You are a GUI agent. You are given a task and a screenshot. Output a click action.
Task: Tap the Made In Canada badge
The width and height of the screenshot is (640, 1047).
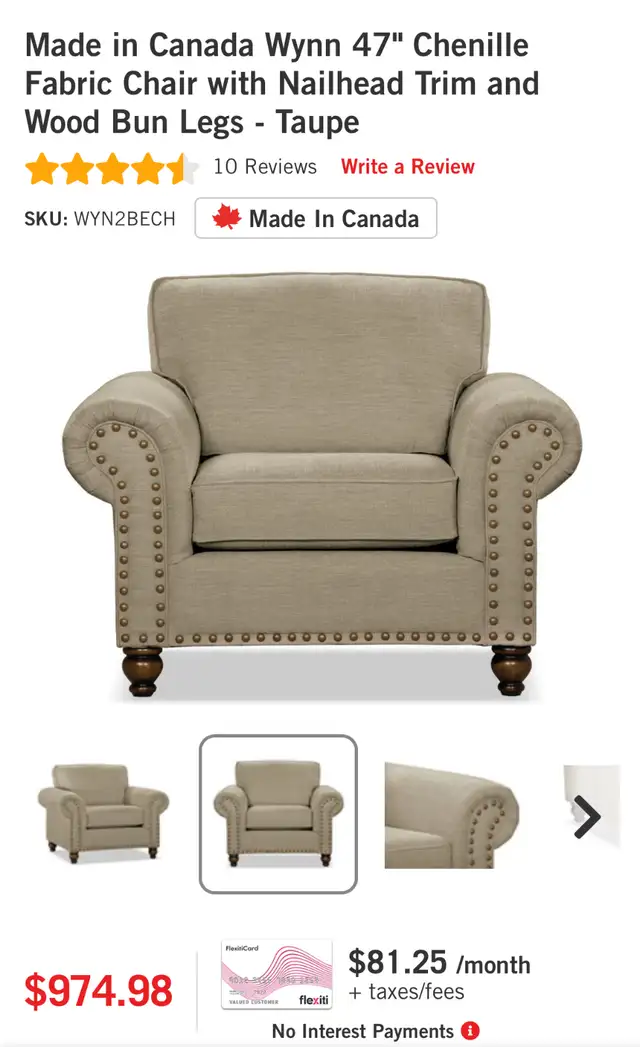point(315,218)
